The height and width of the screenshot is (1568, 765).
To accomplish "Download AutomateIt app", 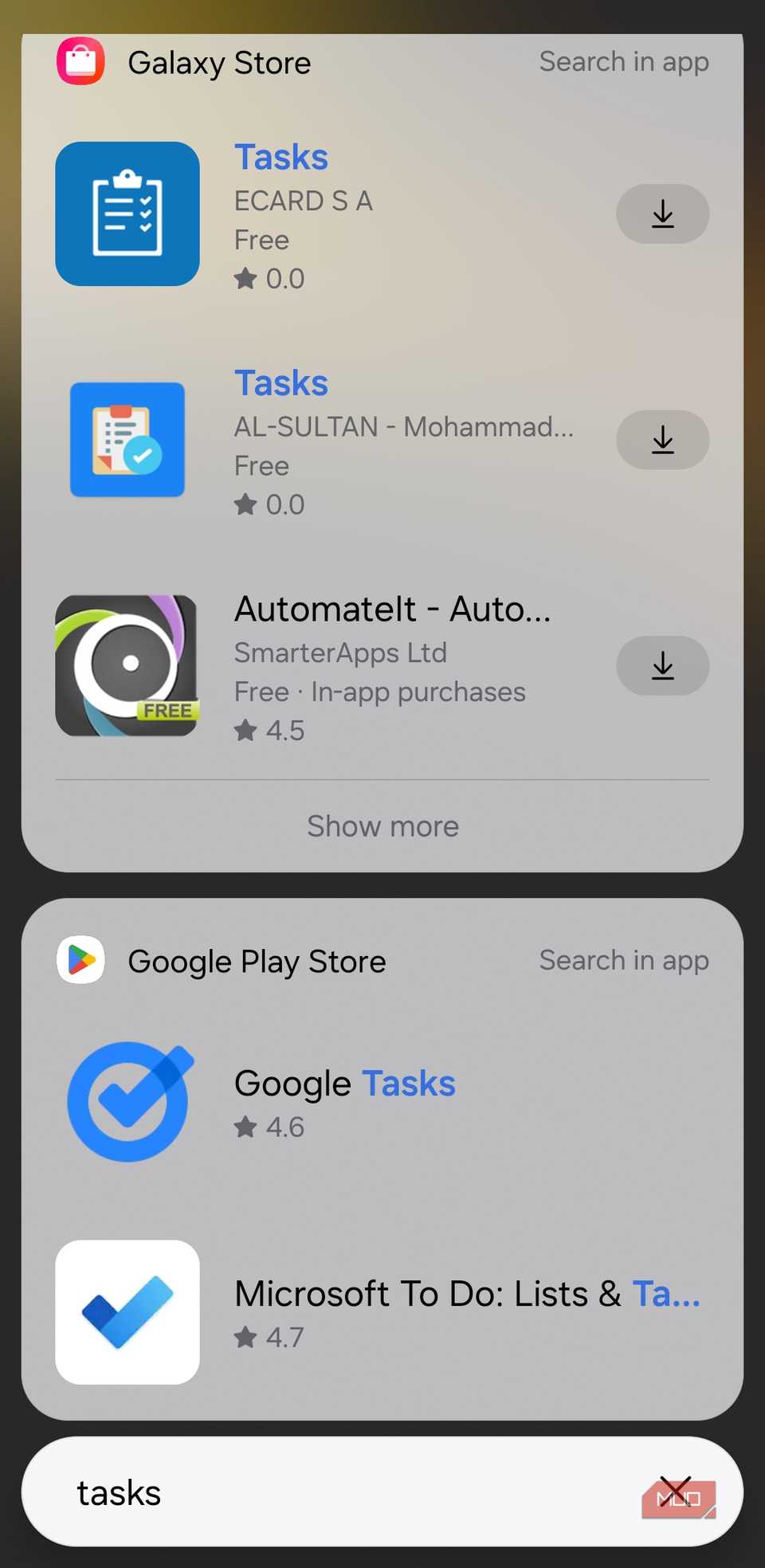I will coord(662,665).
